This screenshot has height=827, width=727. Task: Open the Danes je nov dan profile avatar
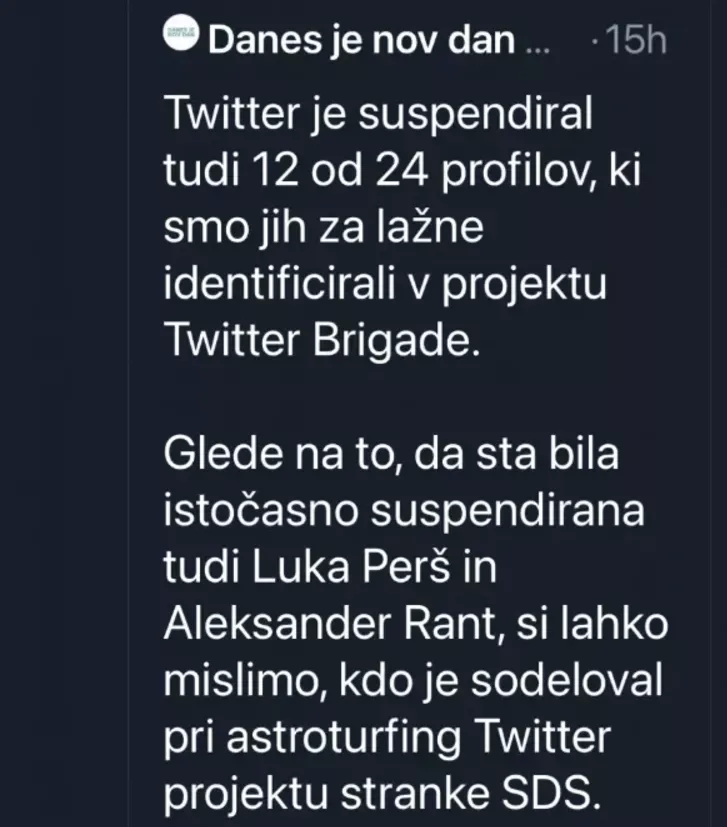point(182,41)
